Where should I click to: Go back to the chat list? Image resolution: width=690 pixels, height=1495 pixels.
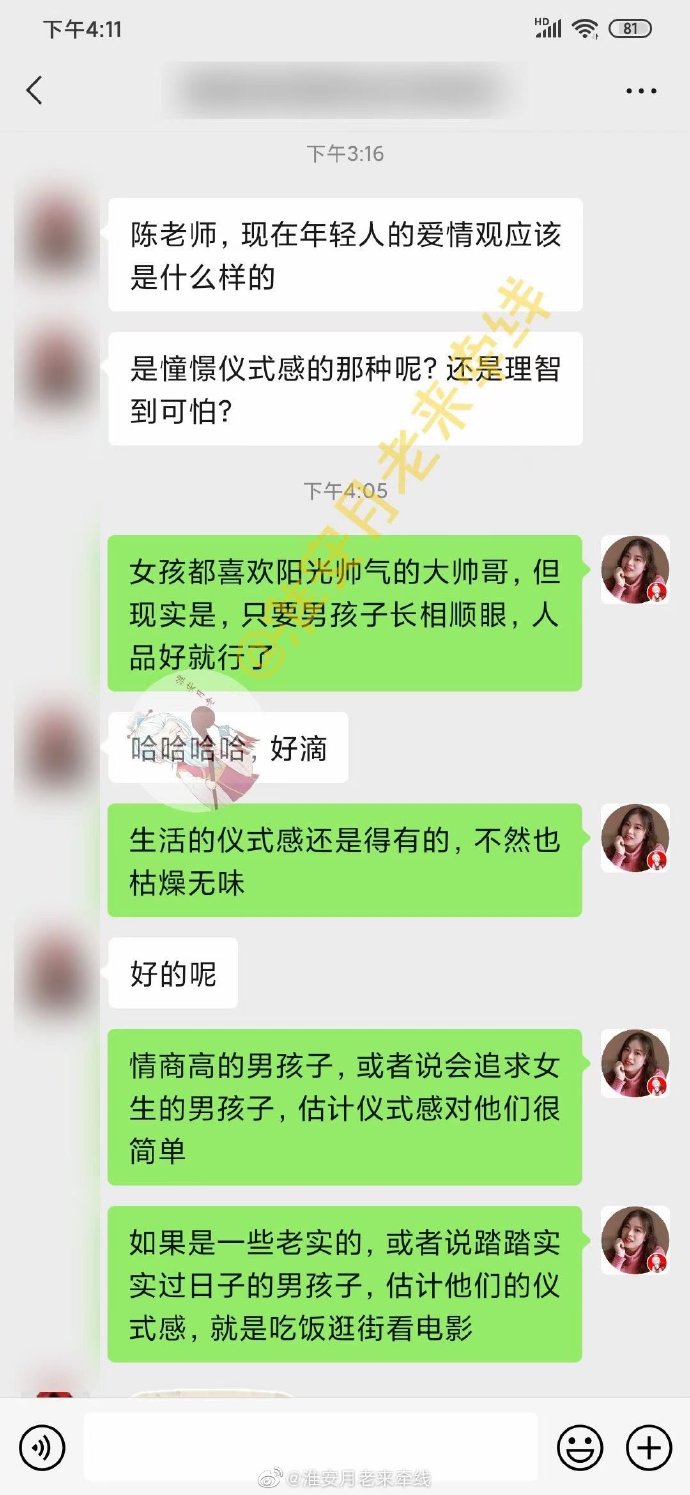coord(35,91)
